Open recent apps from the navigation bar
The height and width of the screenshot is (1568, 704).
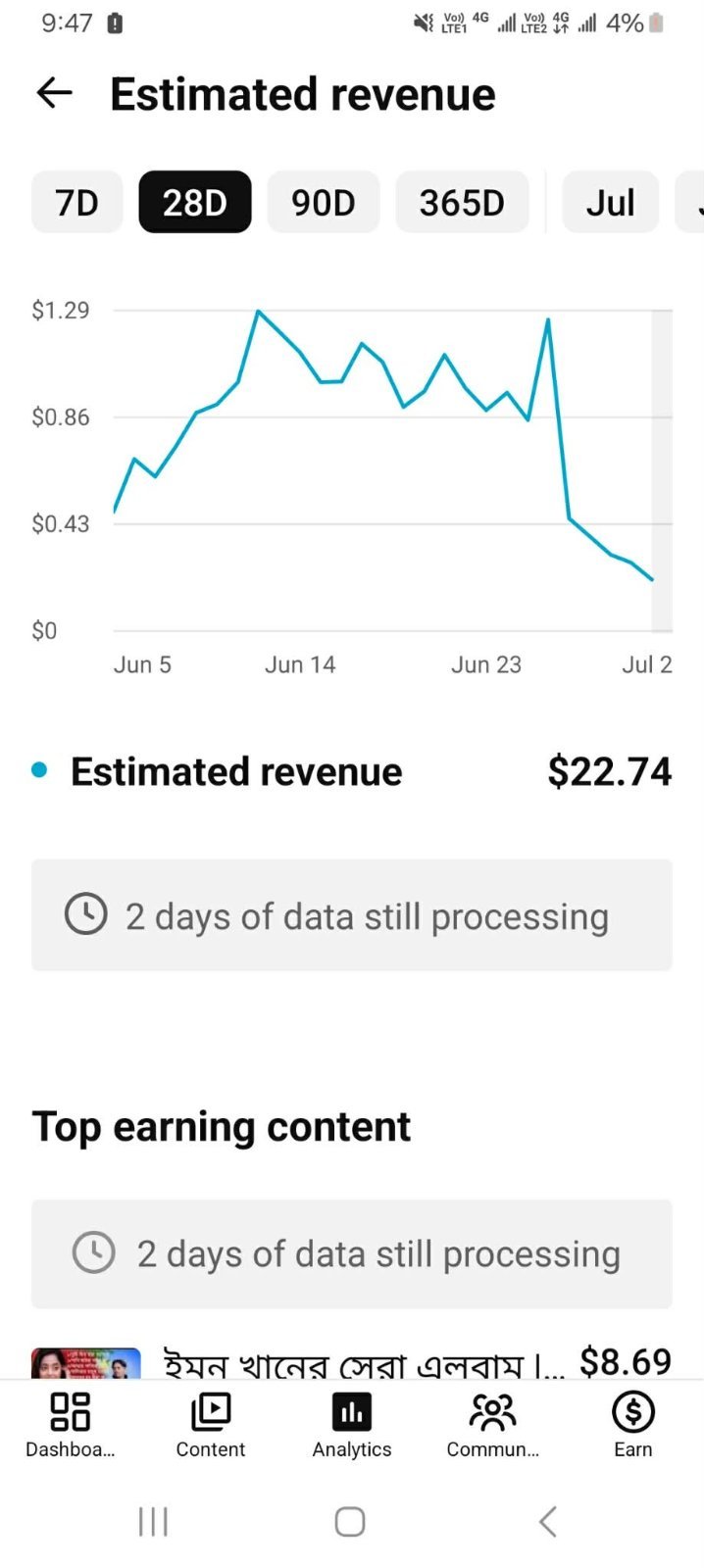pos(154,1522)
